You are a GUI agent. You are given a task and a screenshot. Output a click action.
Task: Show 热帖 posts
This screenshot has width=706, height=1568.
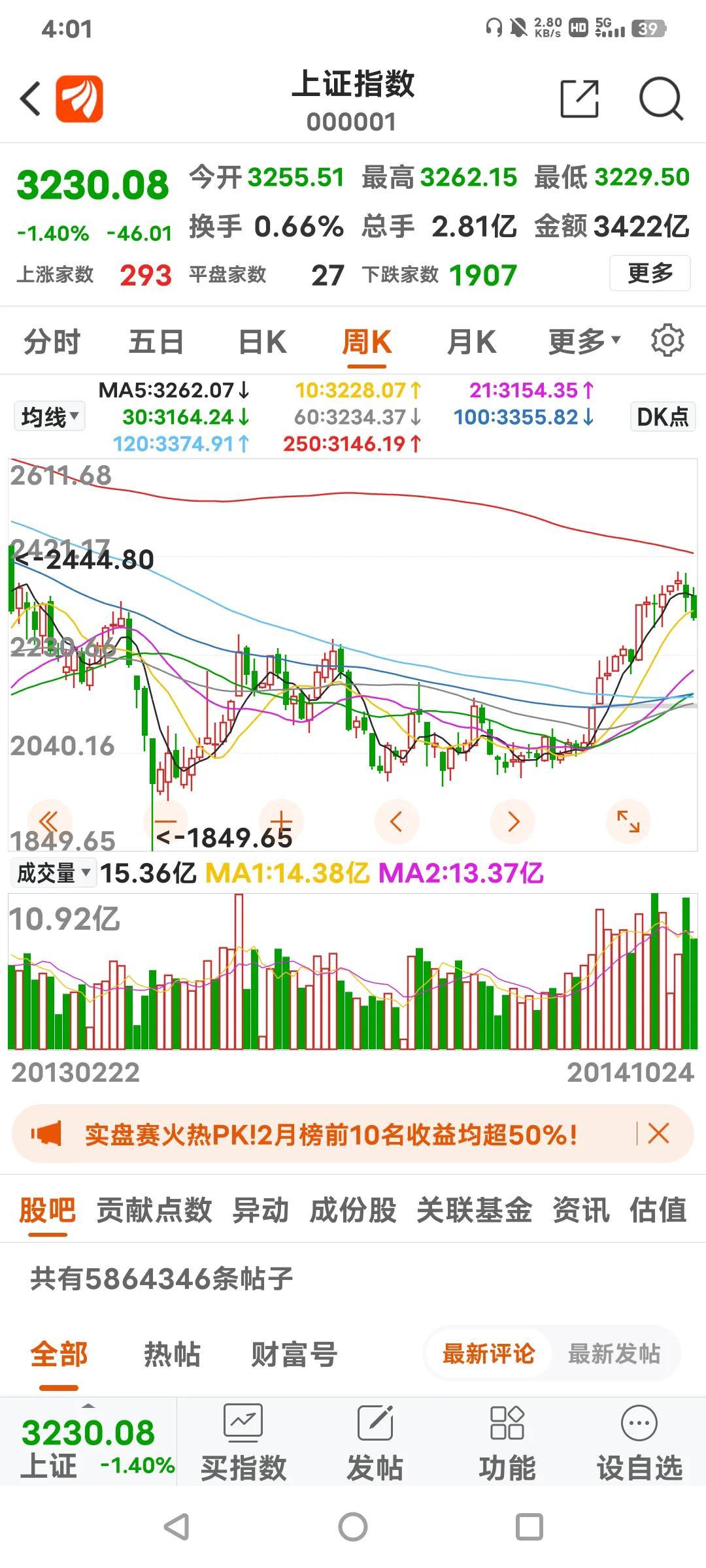pyautogui.click(x=172, y=1354)
